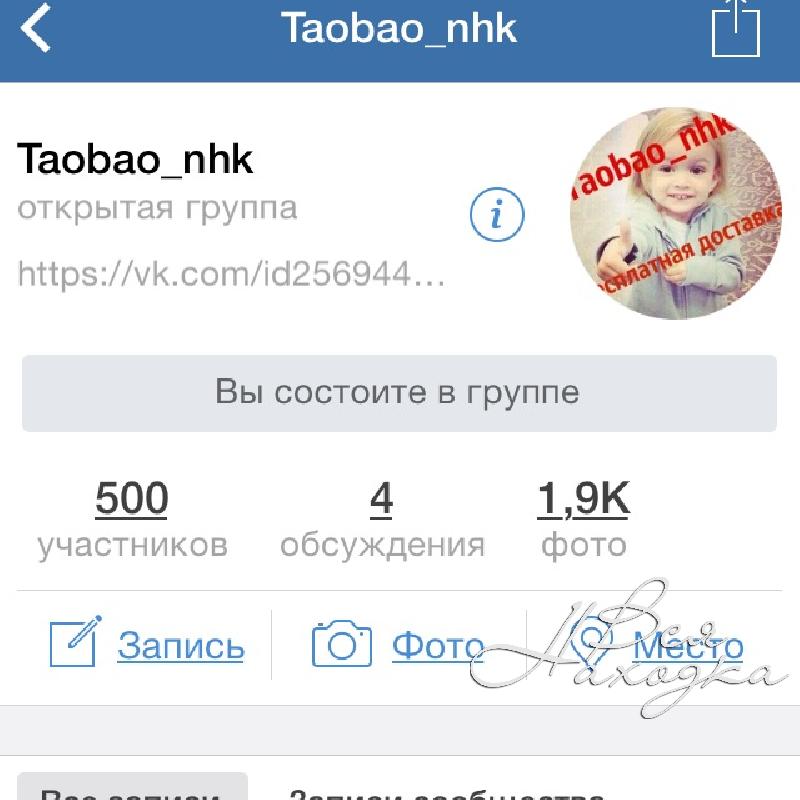Add a Фото to the group
Image resolution: width=800 pixels, height=800 pixels.
click(x=398, y=645)
